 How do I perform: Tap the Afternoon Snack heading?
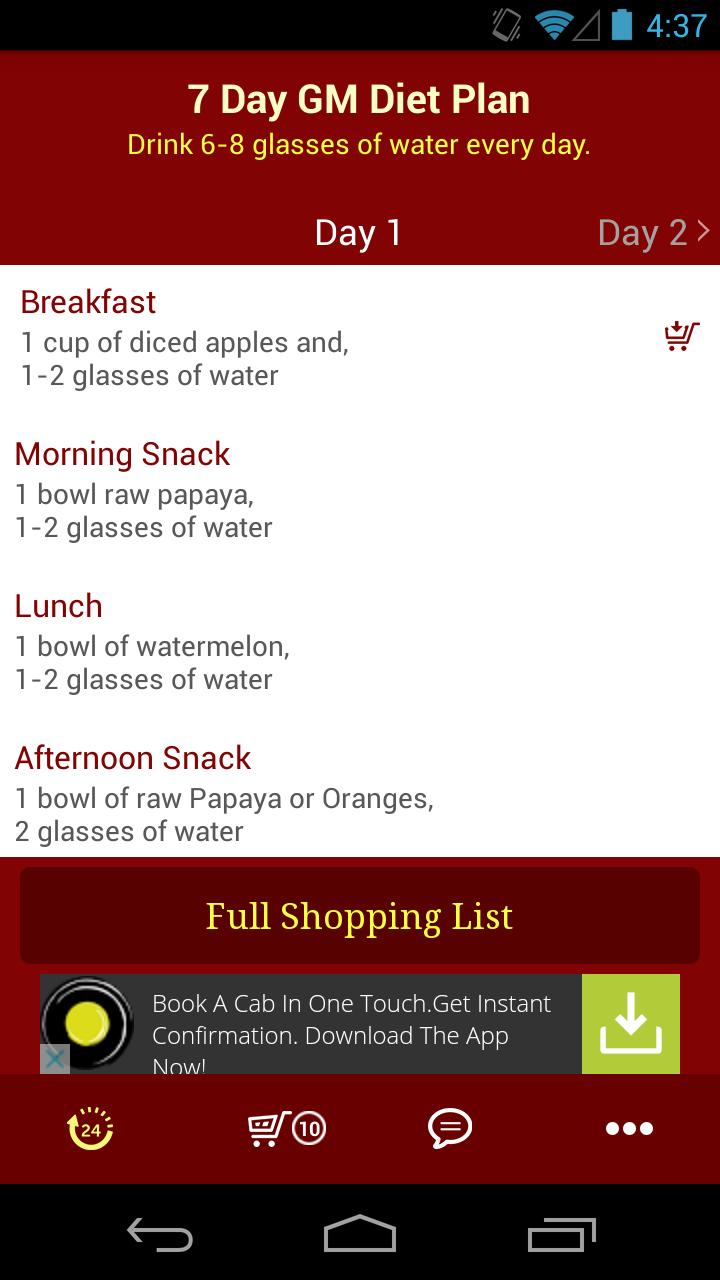click(133, 758)
